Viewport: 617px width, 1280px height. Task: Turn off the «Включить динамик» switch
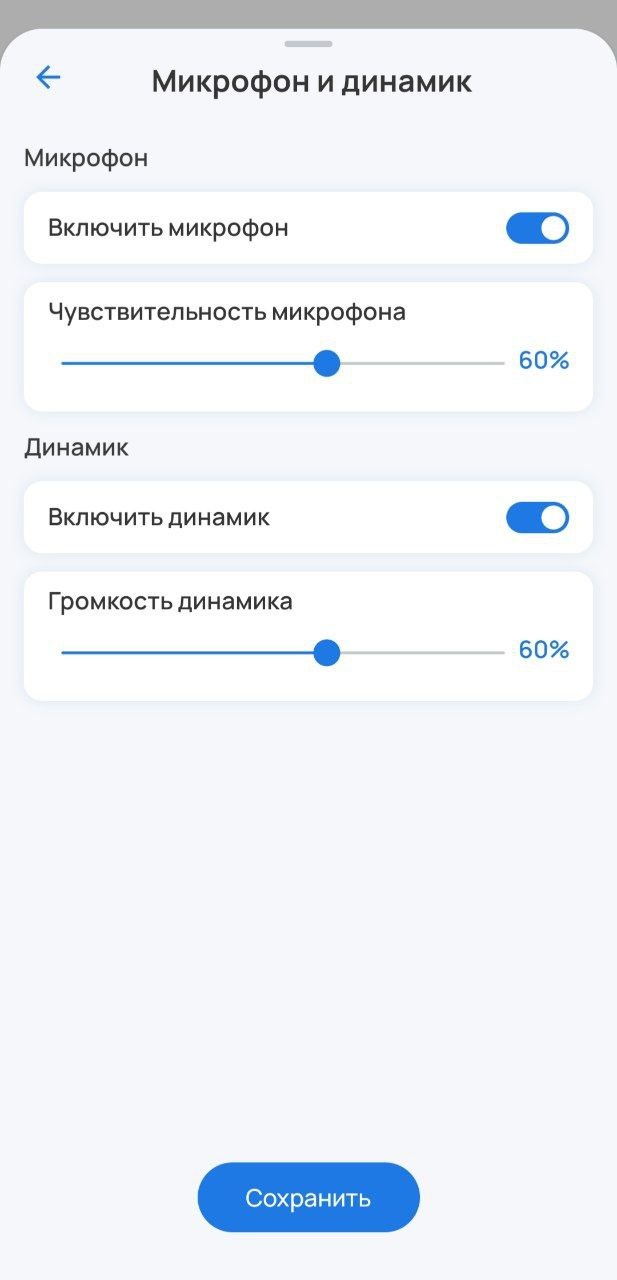(x=537, y=518)
